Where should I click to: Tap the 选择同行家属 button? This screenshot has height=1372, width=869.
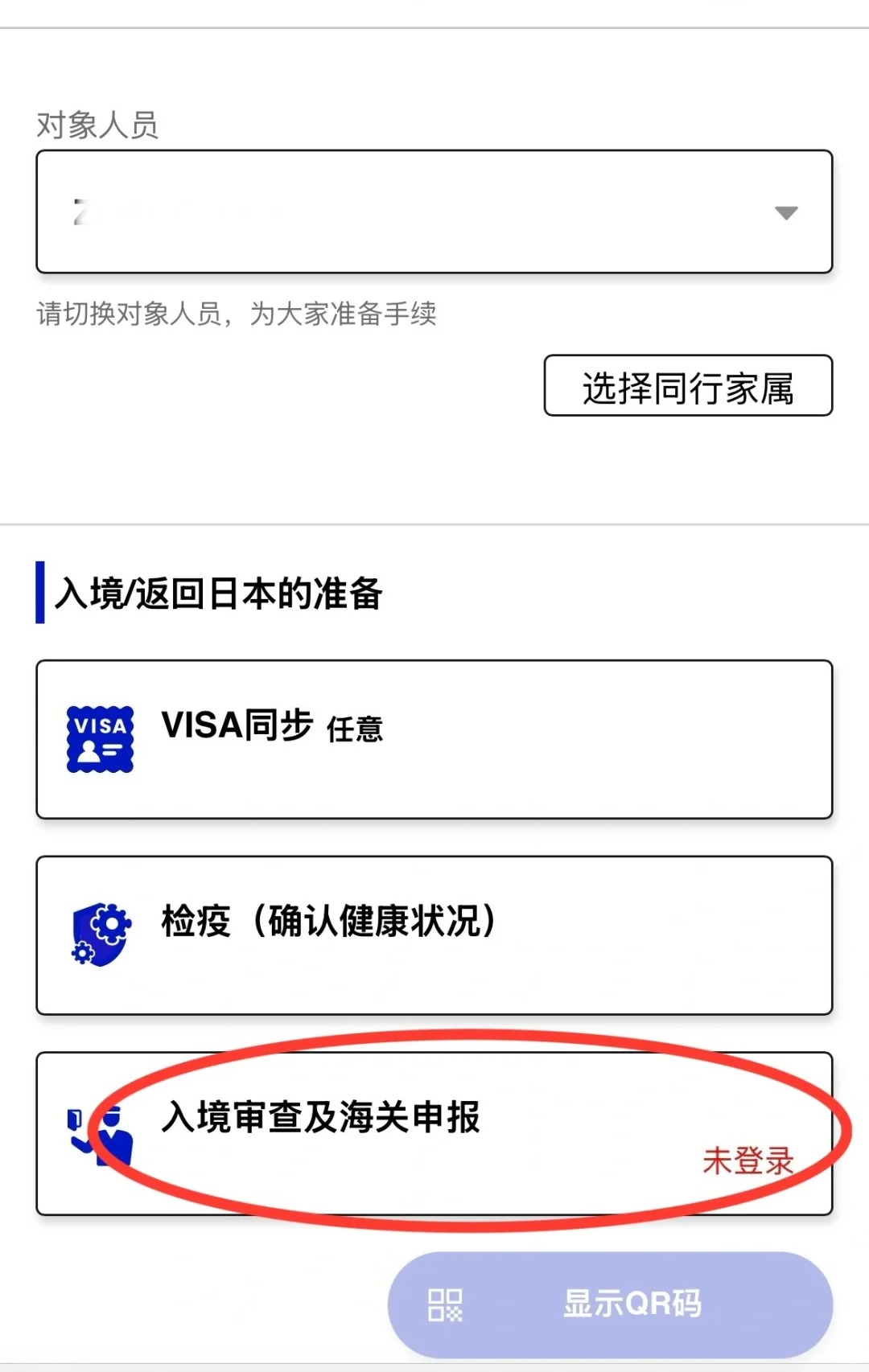click(688, 386)
